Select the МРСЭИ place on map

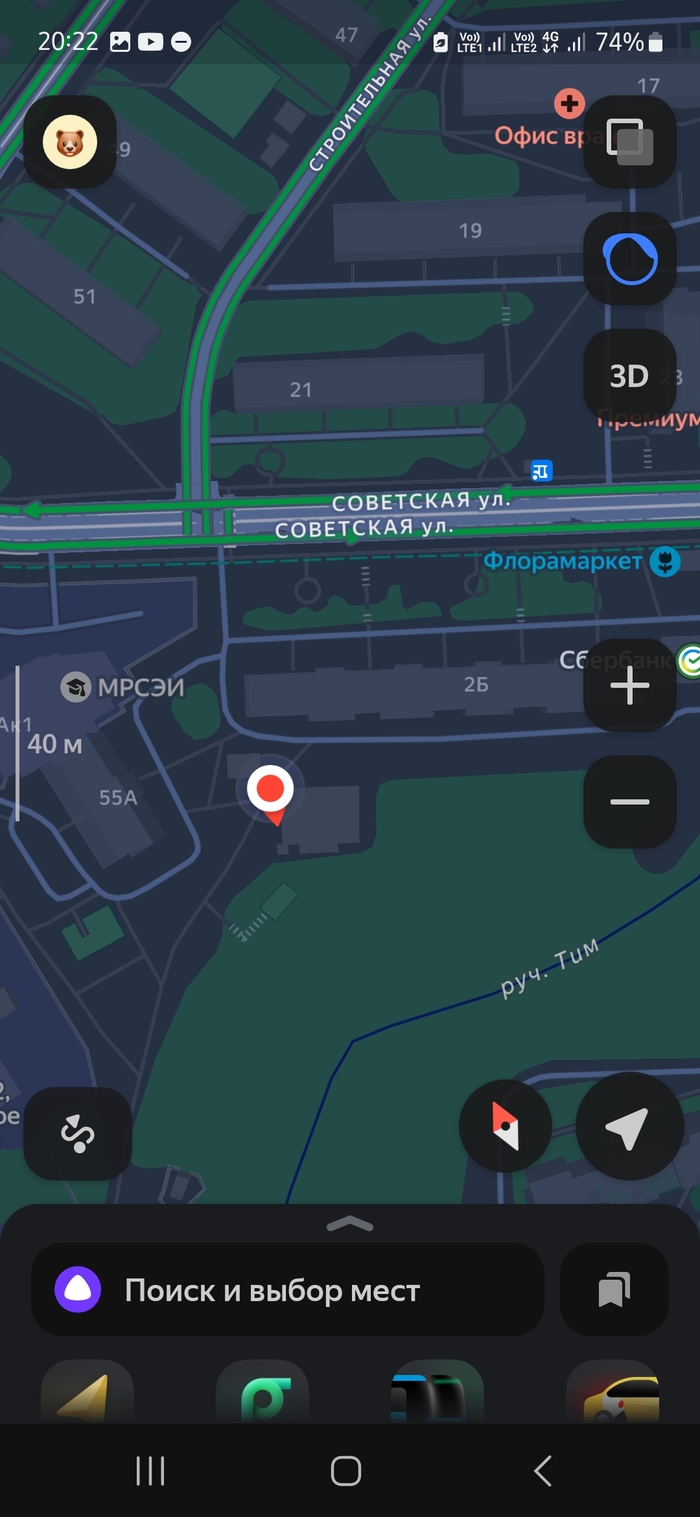click(x=124, y=687)
